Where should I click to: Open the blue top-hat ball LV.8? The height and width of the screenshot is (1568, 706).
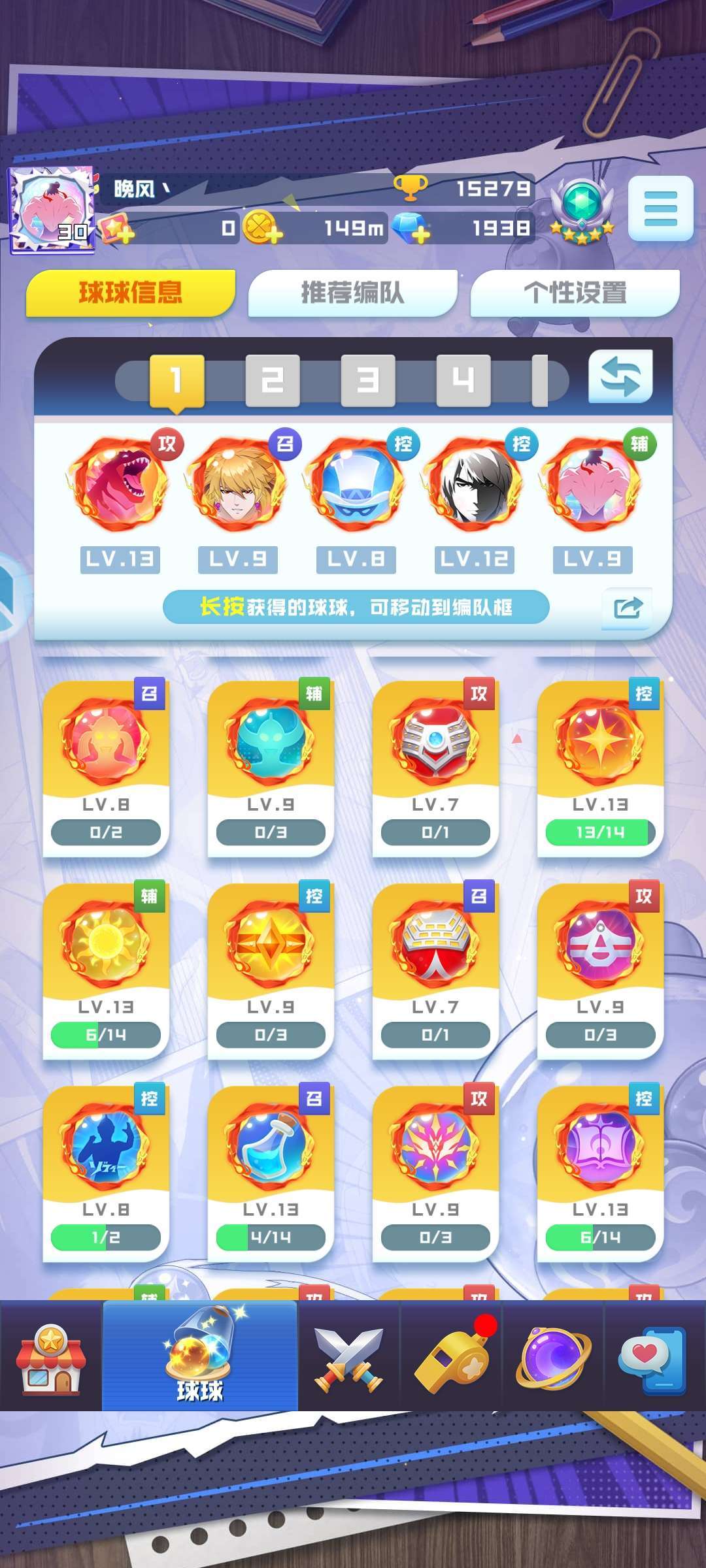click(356, 485)
